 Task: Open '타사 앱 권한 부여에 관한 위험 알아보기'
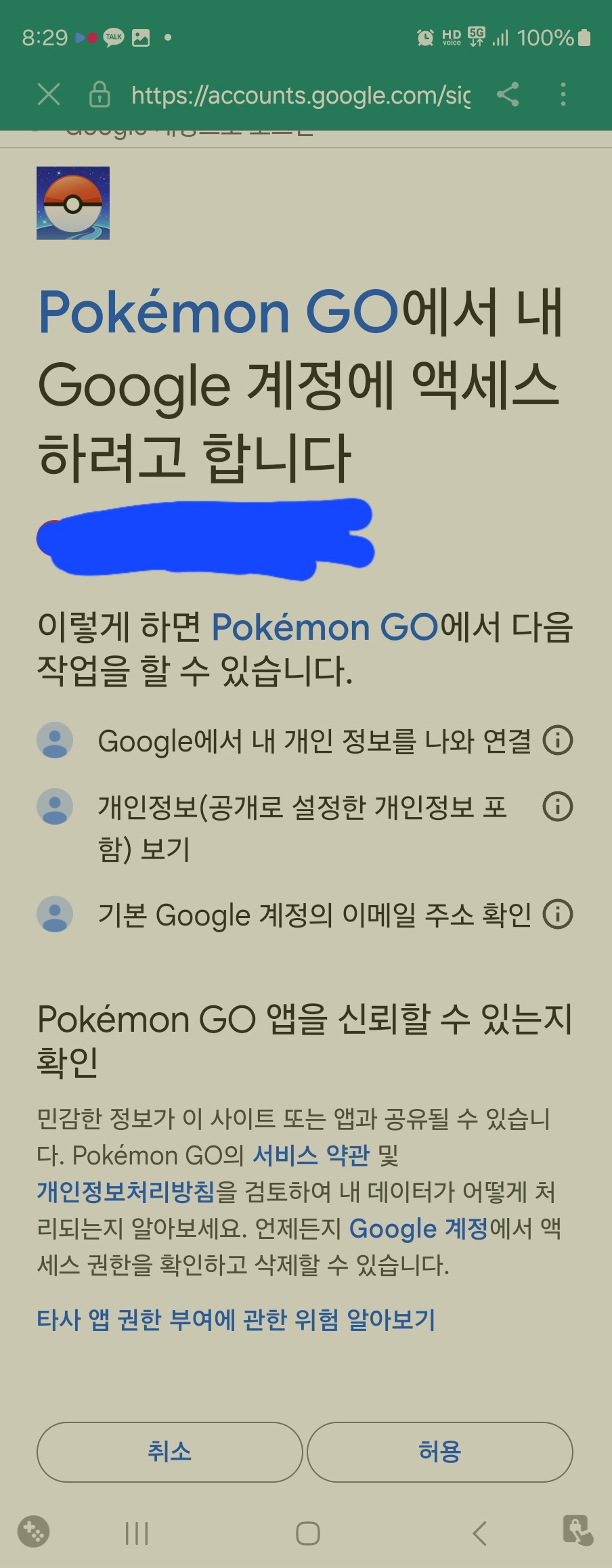tap(236, 1319)
